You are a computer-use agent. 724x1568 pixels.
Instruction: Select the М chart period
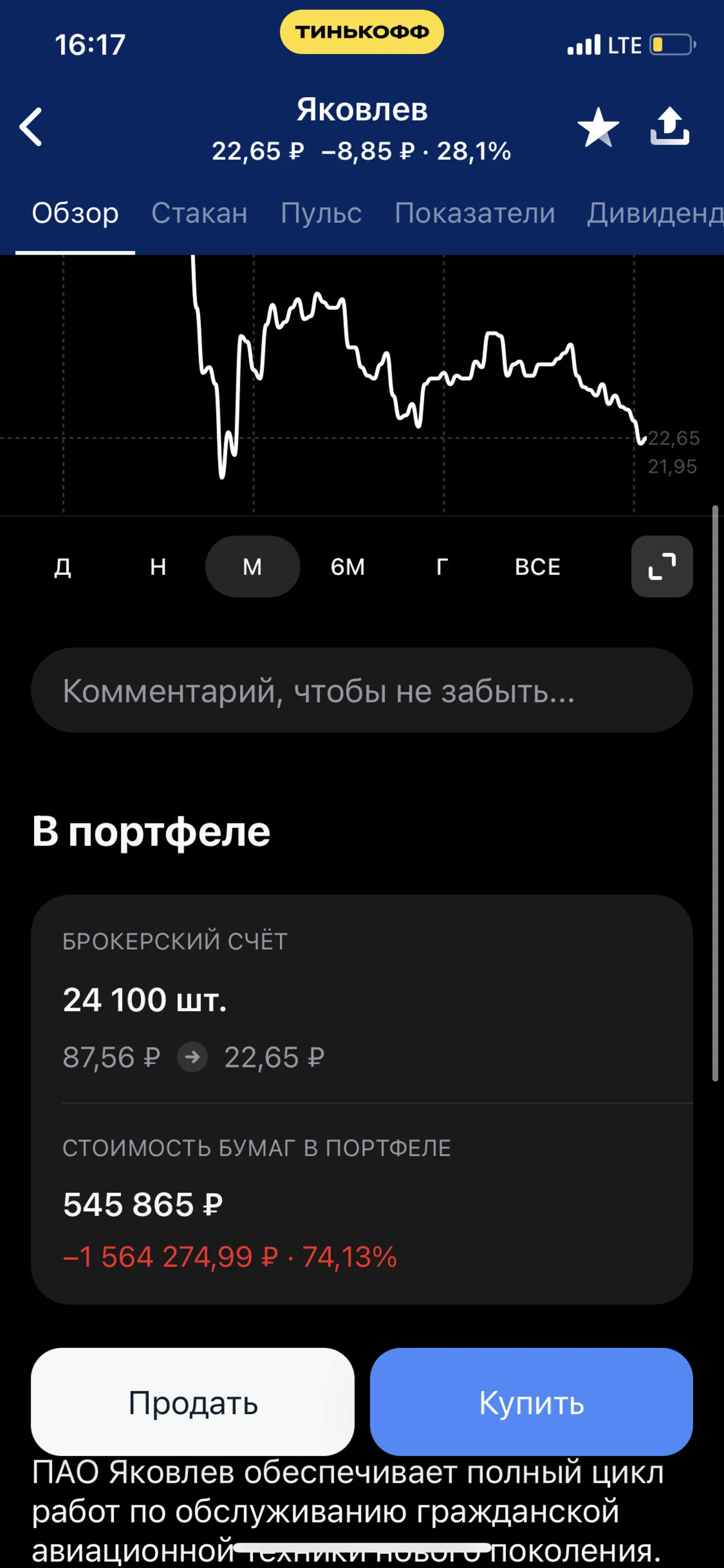[252, 567]
